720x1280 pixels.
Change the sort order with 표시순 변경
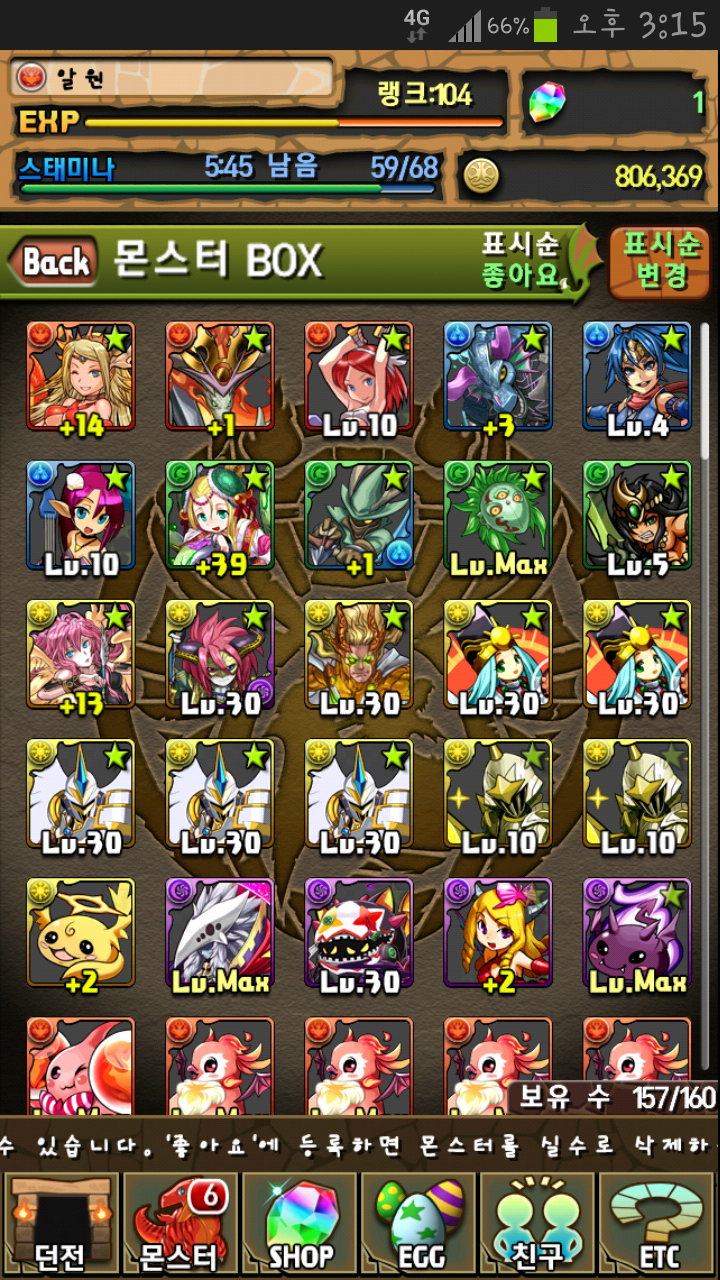tap(661, 262)
